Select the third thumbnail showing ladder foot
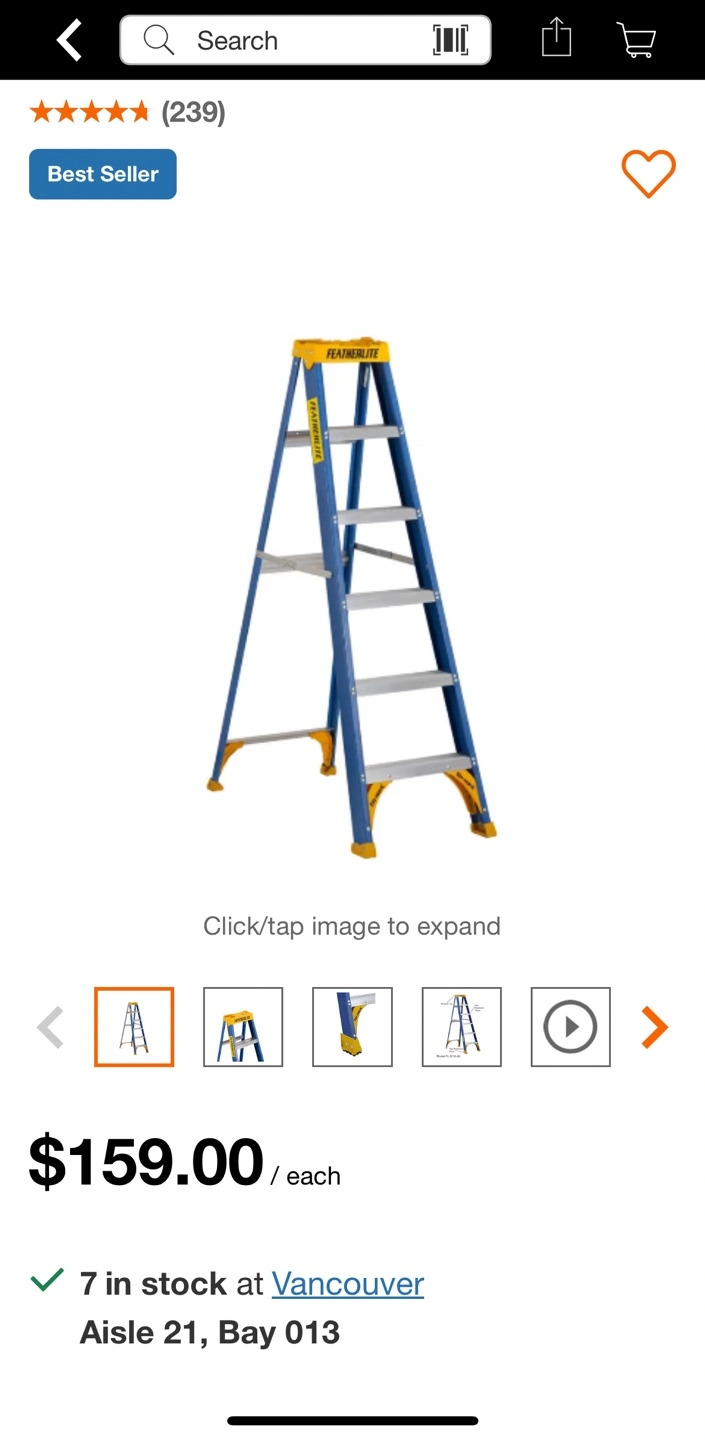705x1440 pixels. point(352,1027)
